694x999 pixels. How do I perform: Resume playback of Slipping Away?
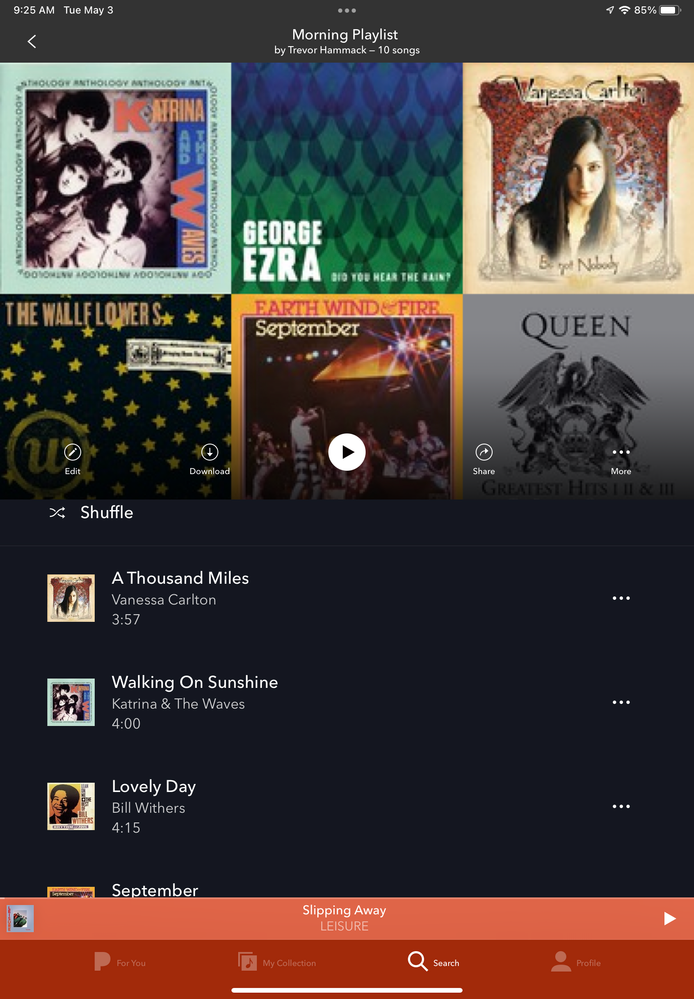(669, 918)
